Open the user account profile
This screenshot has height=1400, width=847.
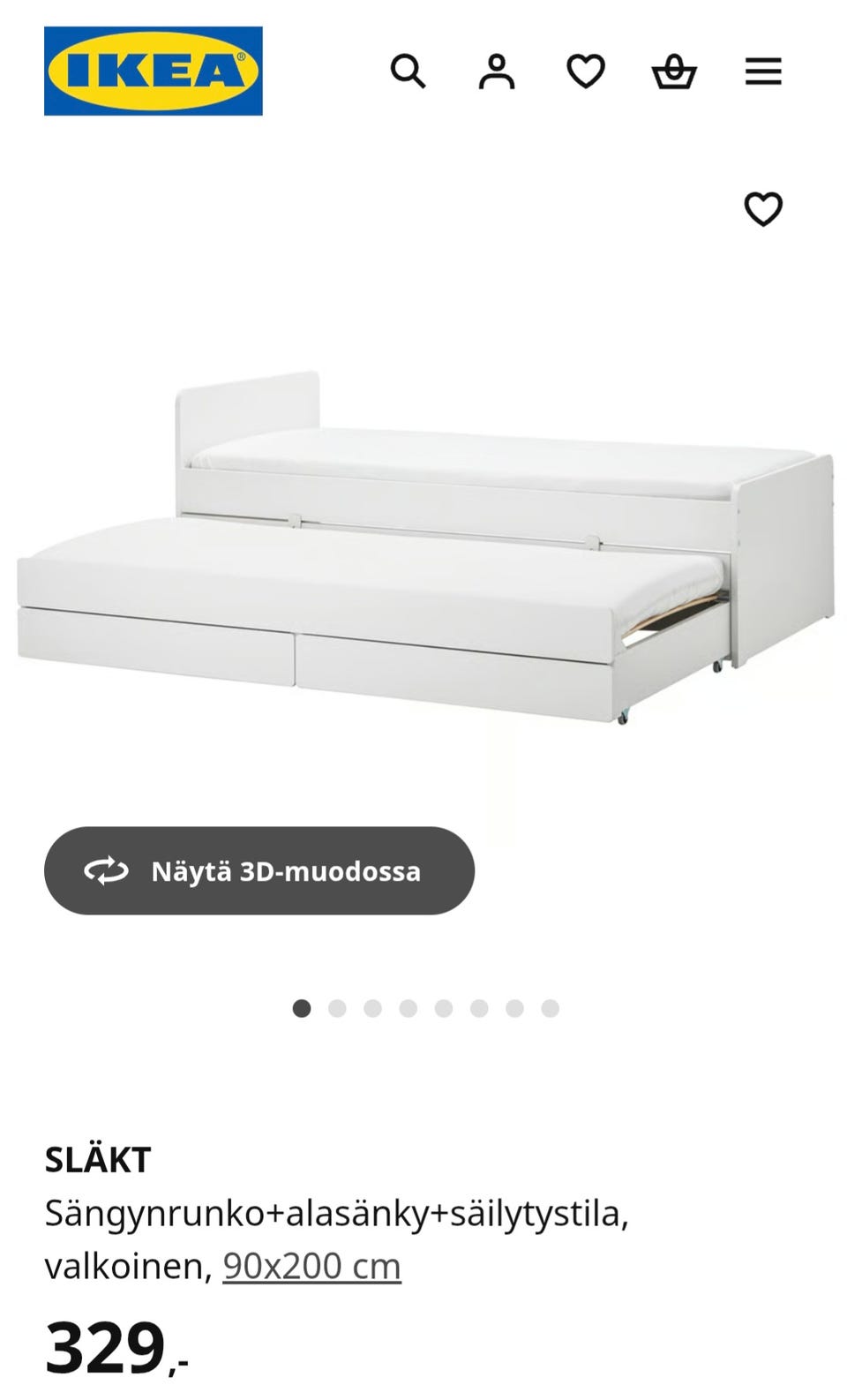(497, 71)
